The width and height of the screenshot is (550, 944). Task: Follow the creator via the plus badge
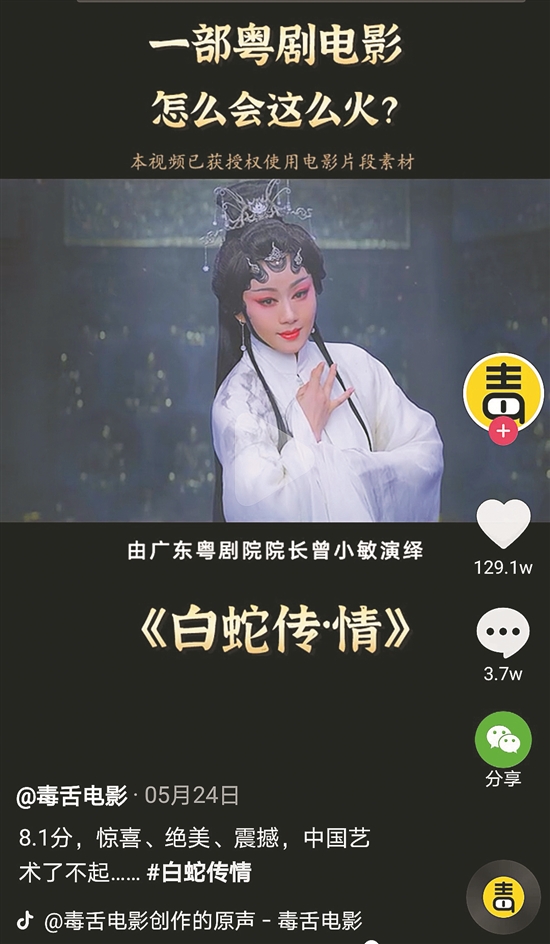tap(503, 431)
